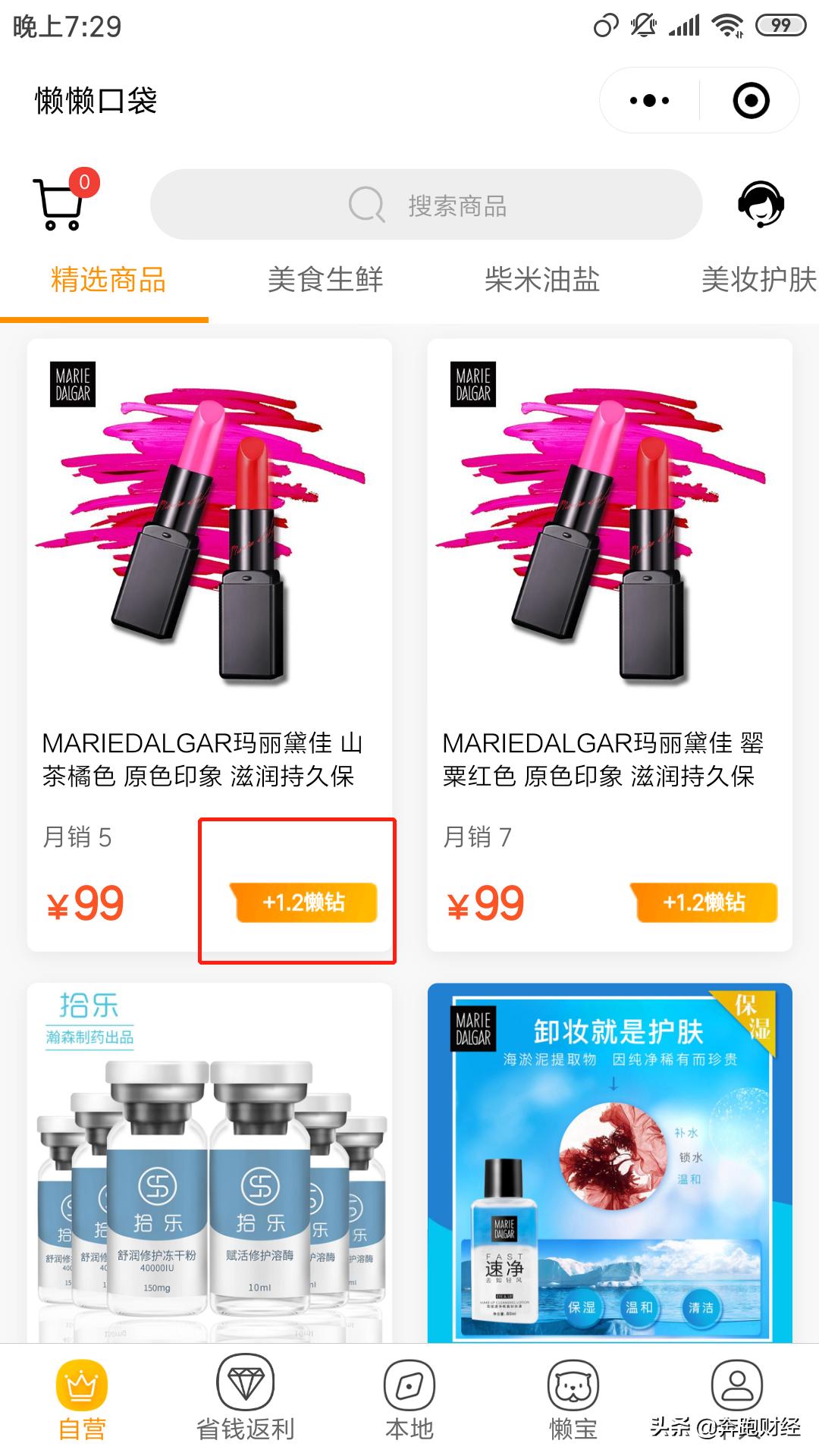Open the shopping cart
The height and width of the screenshot is (1456, 819).
(58, 203)
